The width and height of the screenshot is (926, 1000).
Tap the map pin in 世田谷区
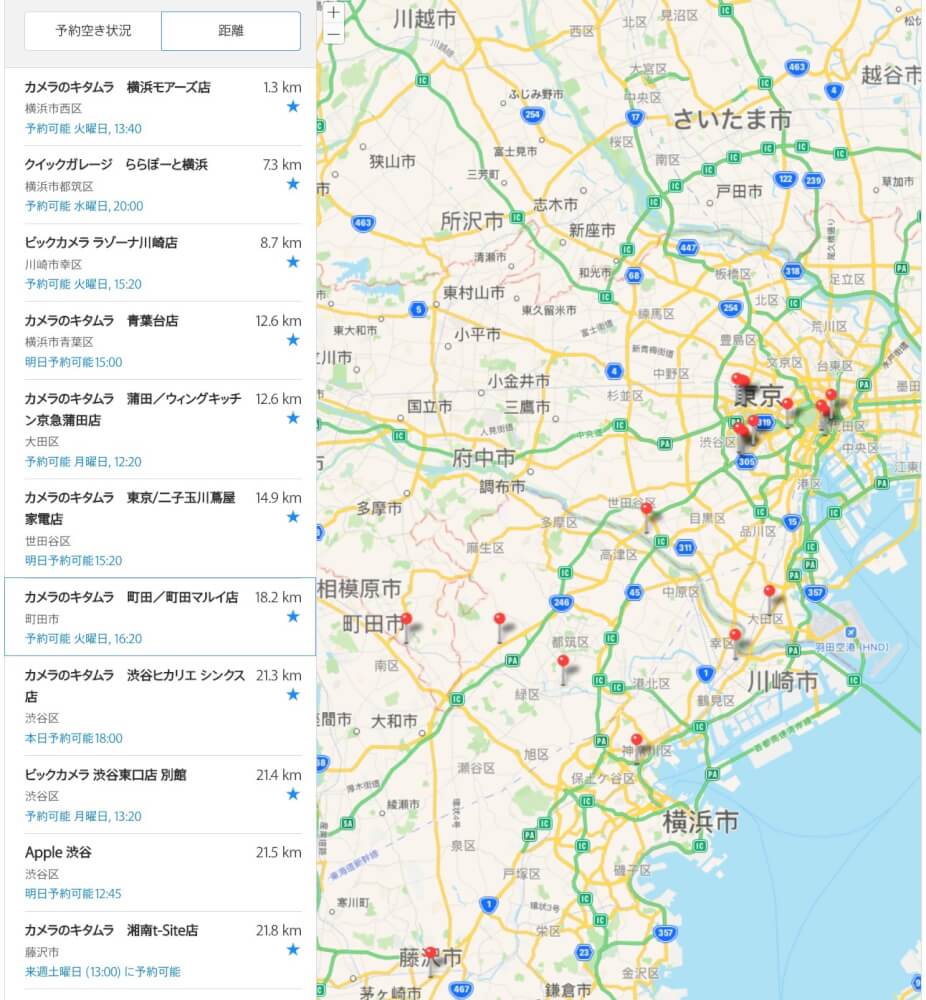(x=647, y=511)
